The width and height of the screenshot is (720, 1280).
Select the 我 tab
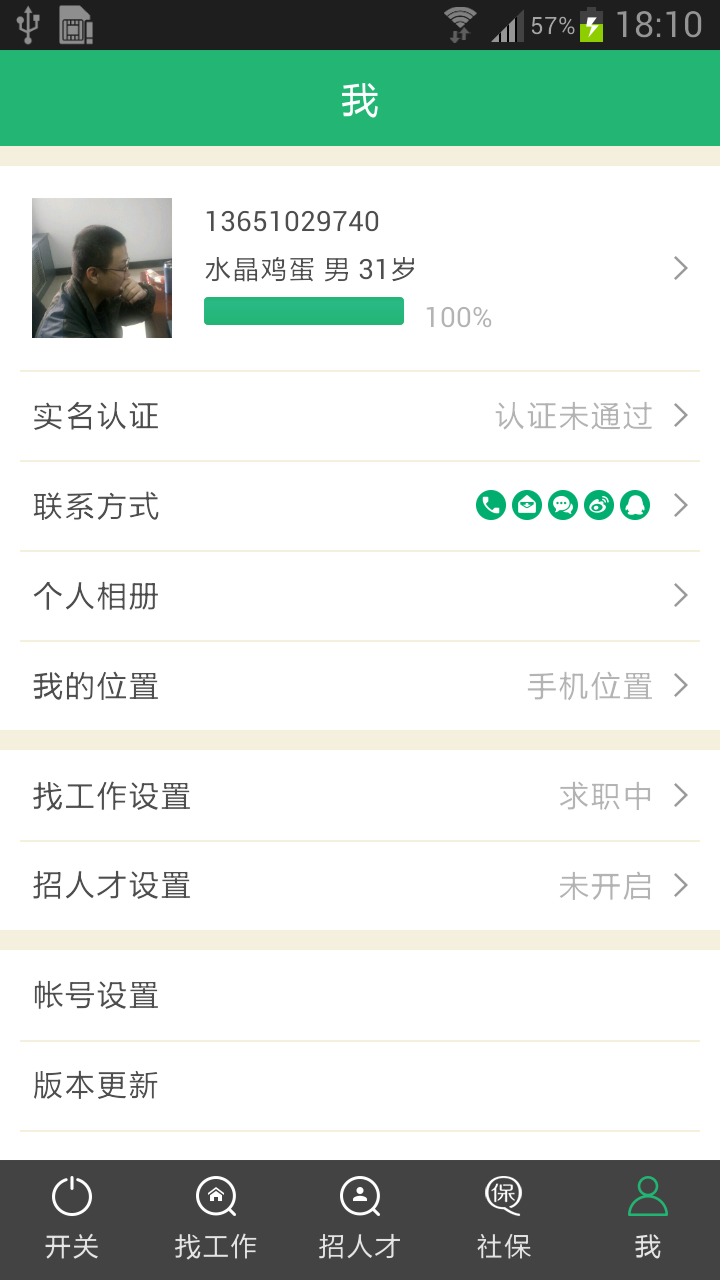pos(648,1218)
